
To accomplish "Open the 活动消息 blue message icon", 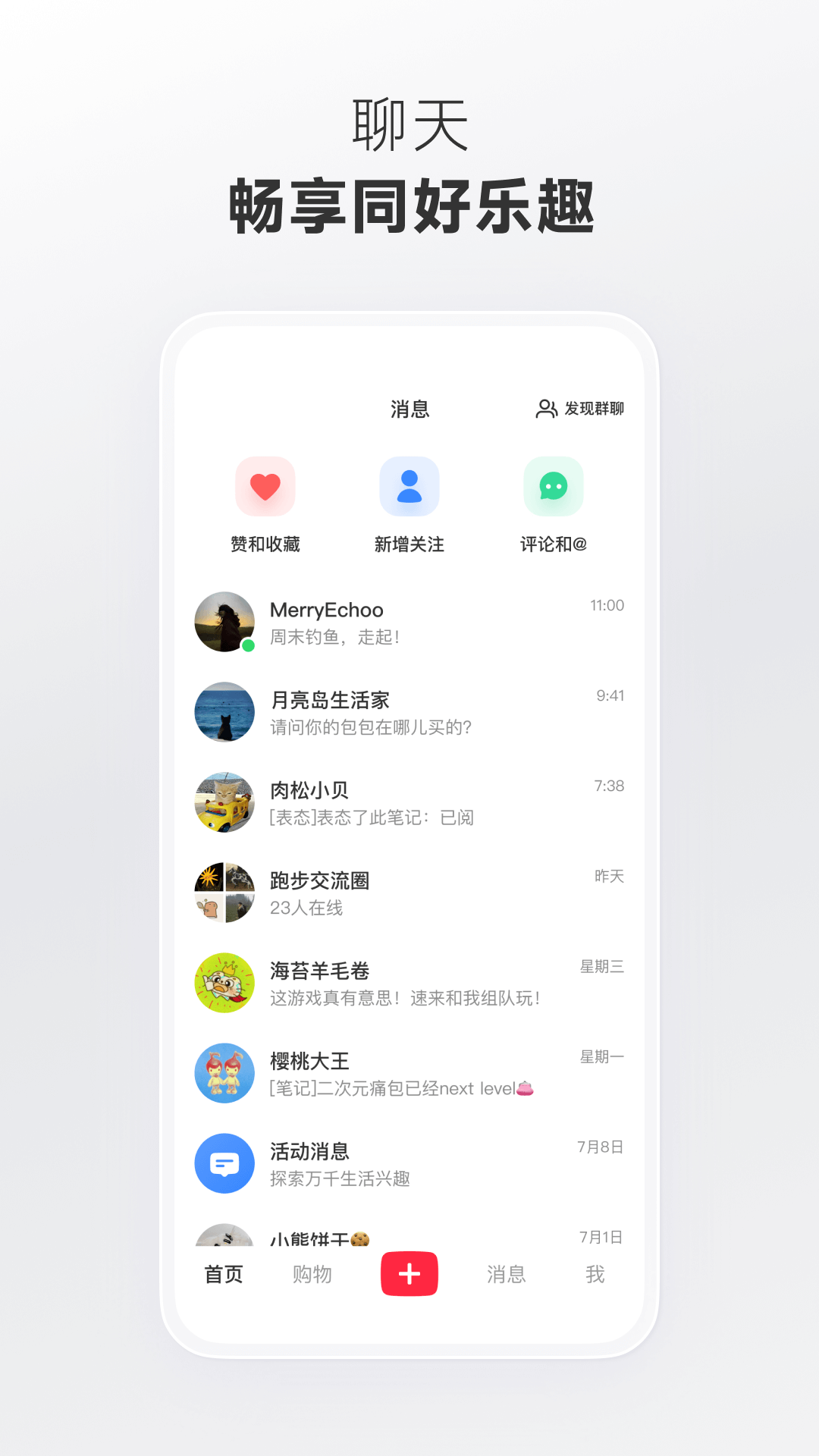I will 224,1164.
